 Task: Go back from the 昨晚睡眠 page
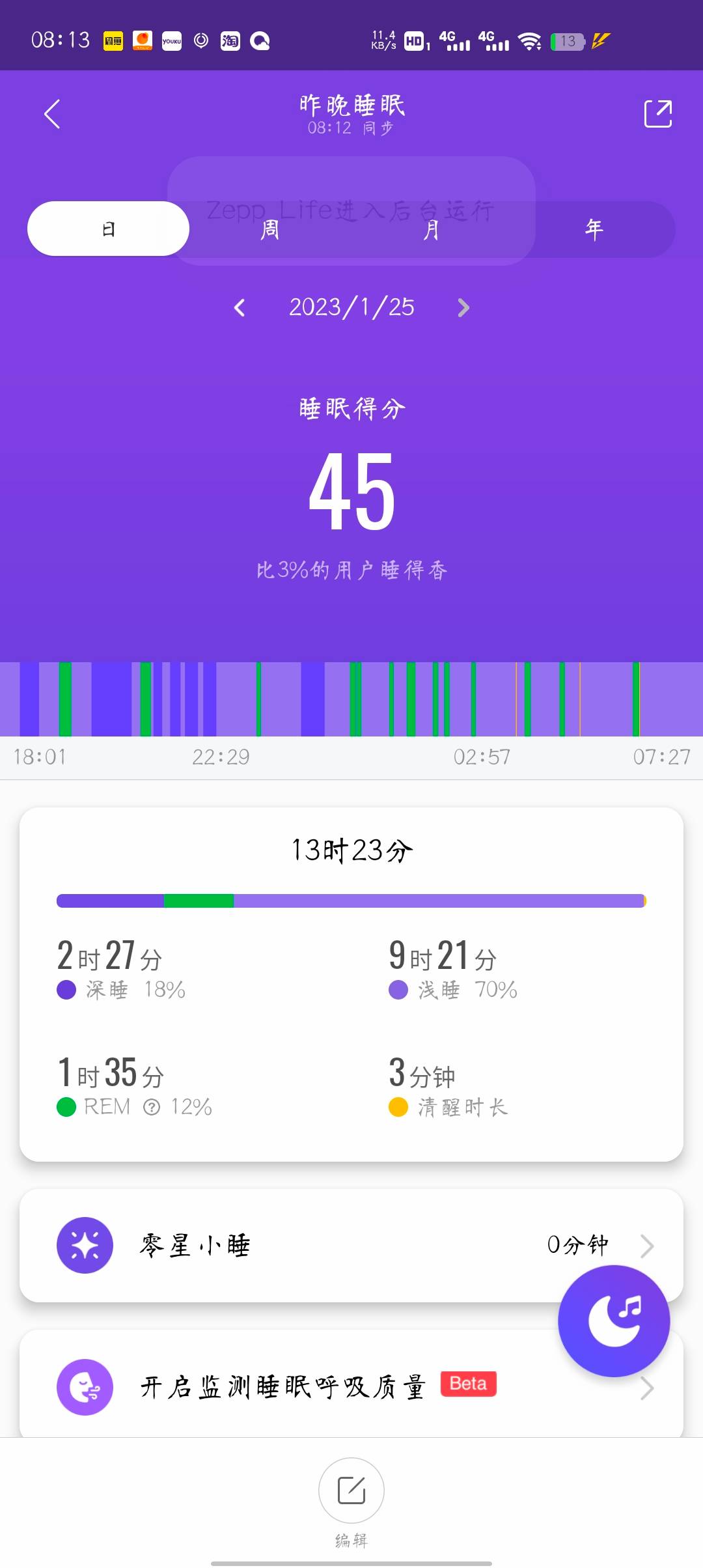[x=52, y=114]
